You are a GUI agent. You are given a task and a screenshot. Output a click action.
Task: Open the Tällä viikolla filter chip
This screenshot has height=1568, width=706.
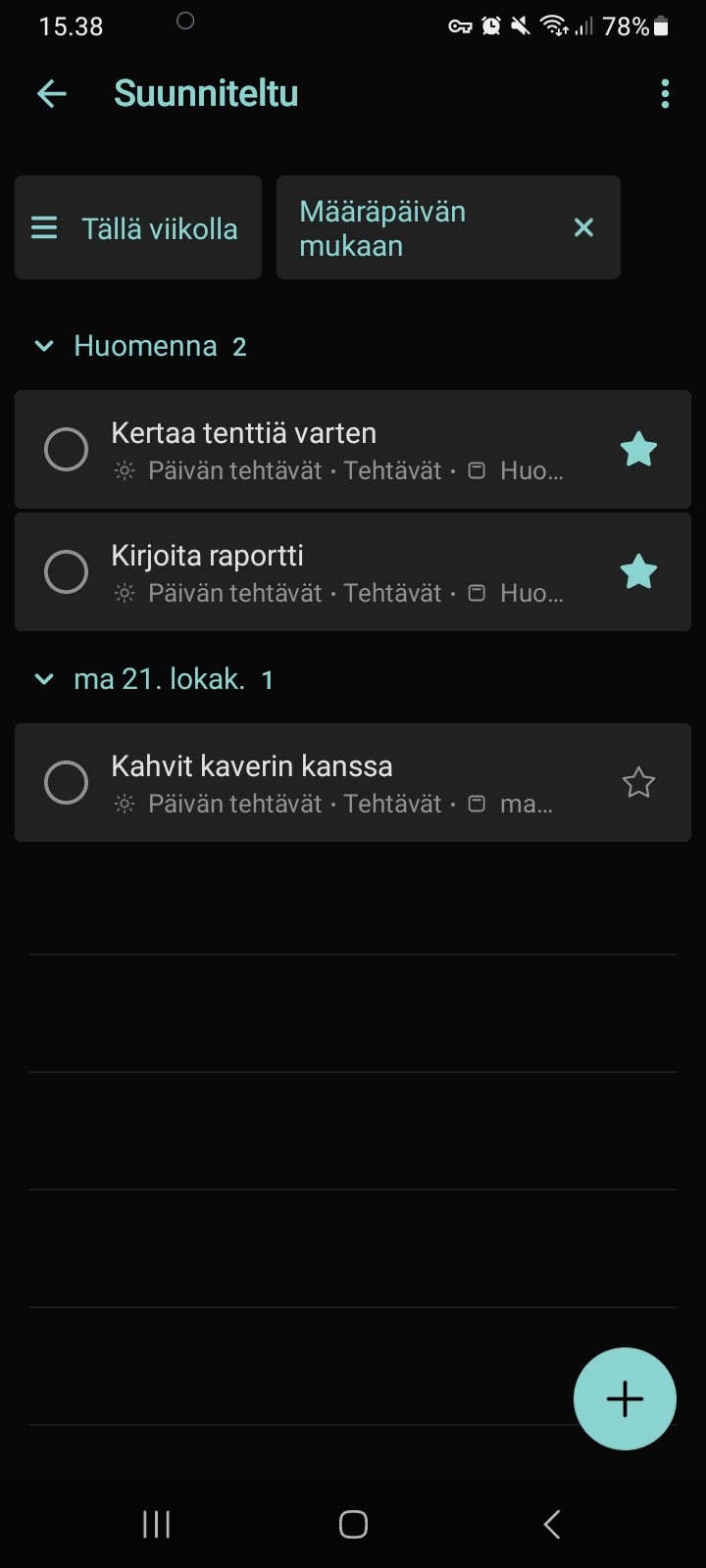[138, 227]
